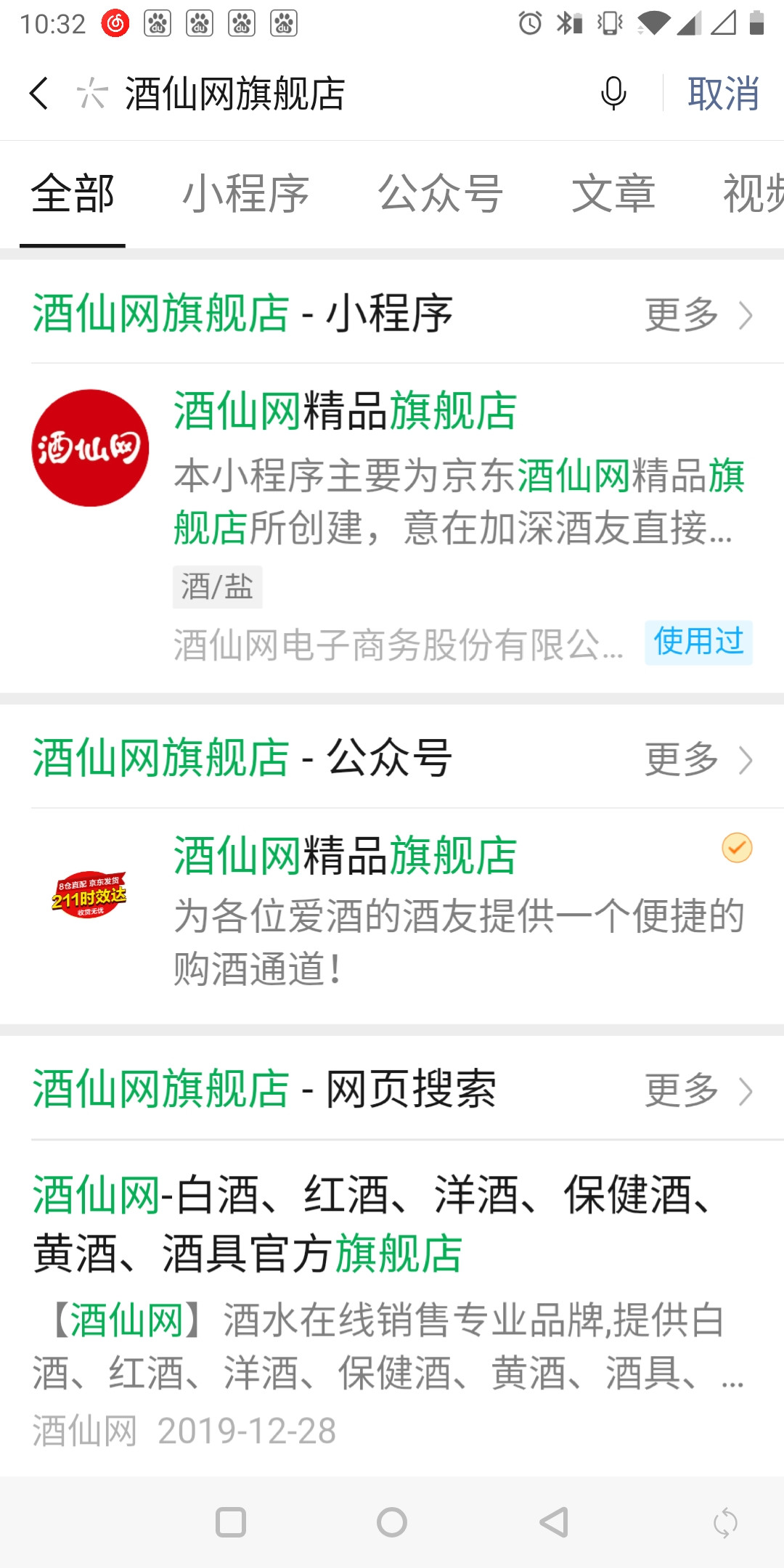
Task: View 更多 results for 公众号
Action: click(x=698, y=760)
